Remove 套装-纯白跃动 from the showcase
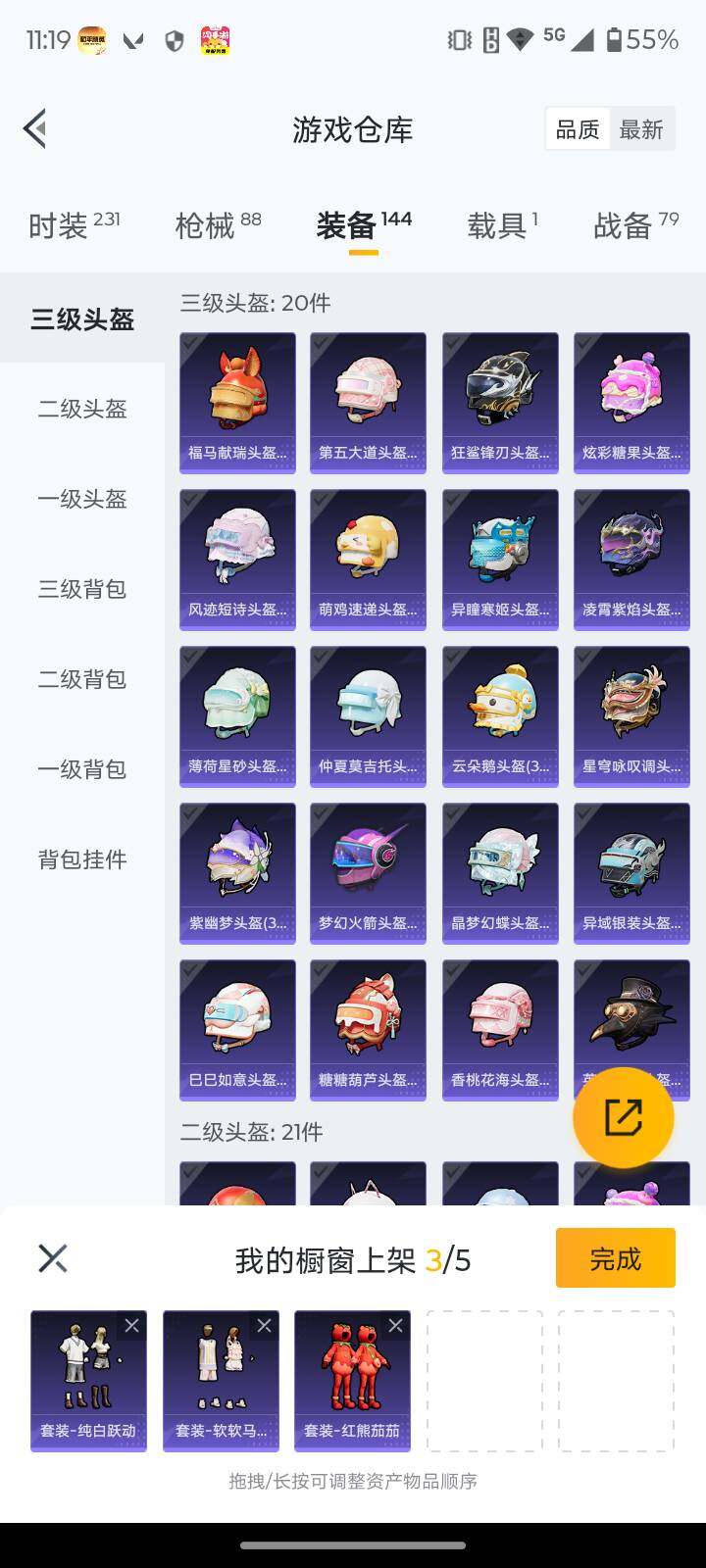This screenshot has height=1568, width=706. click(x=132, y=1326)
